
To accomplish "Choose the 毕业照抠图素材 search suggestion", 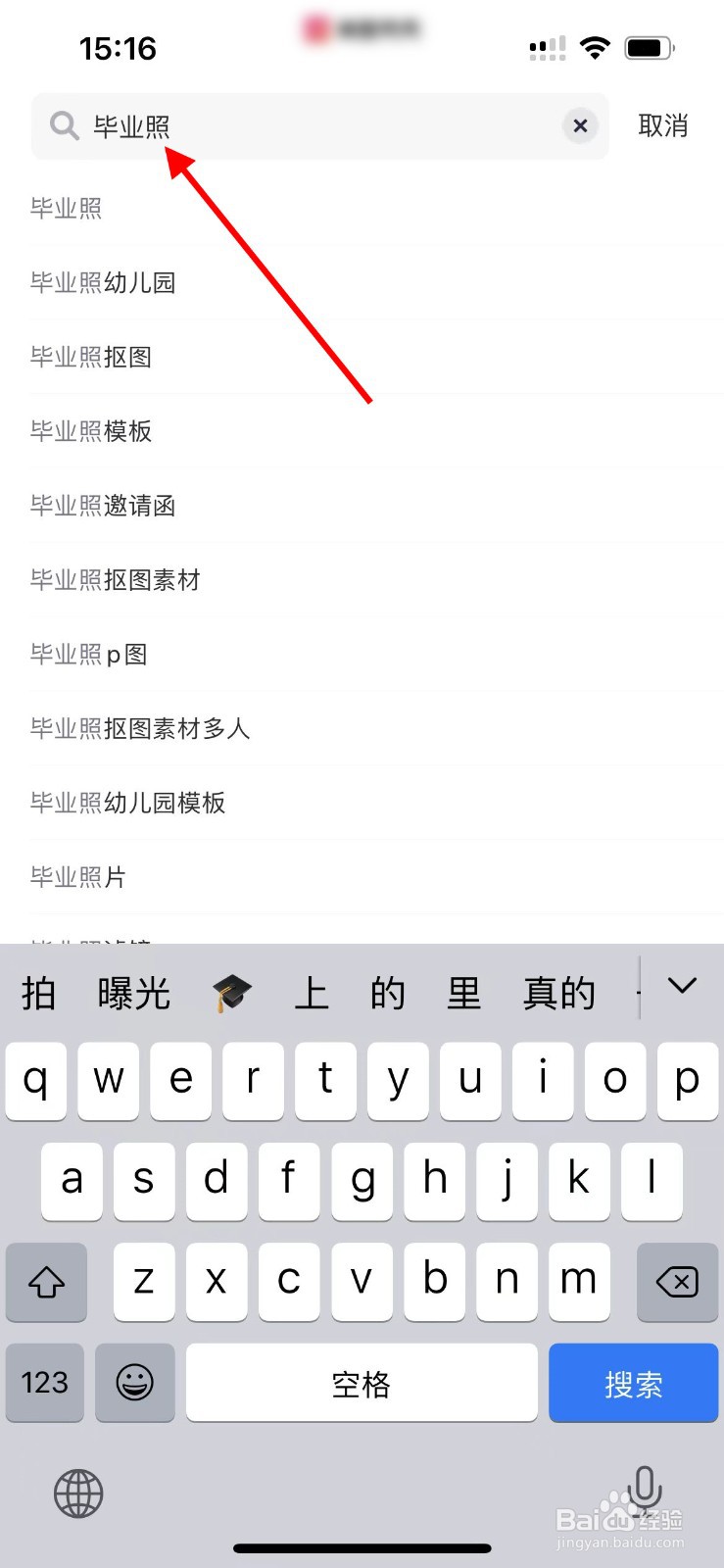I will [x=115, y=580].
